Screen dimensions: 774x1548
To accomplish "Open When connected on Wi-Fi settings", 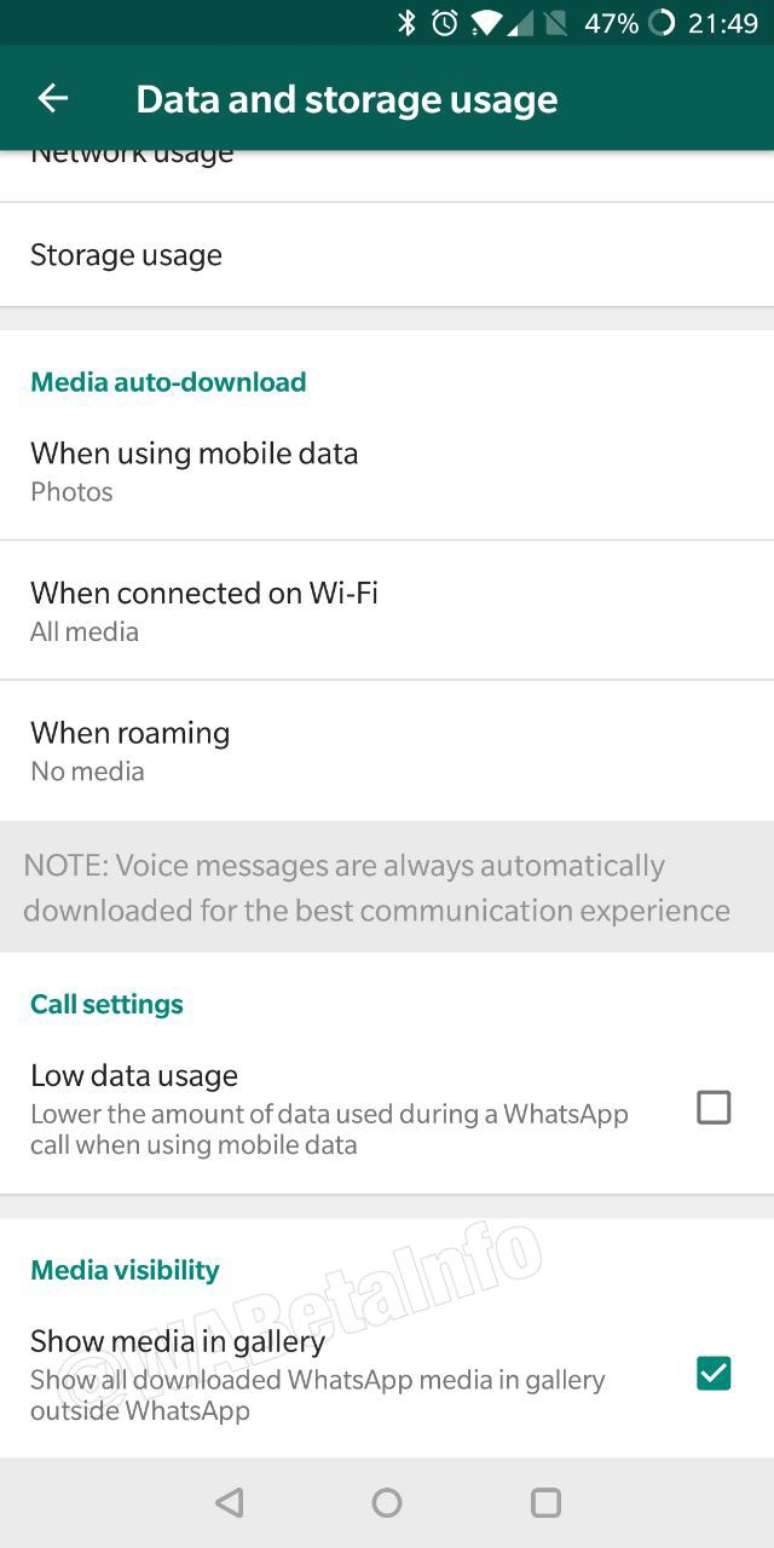I will point(386,610).
